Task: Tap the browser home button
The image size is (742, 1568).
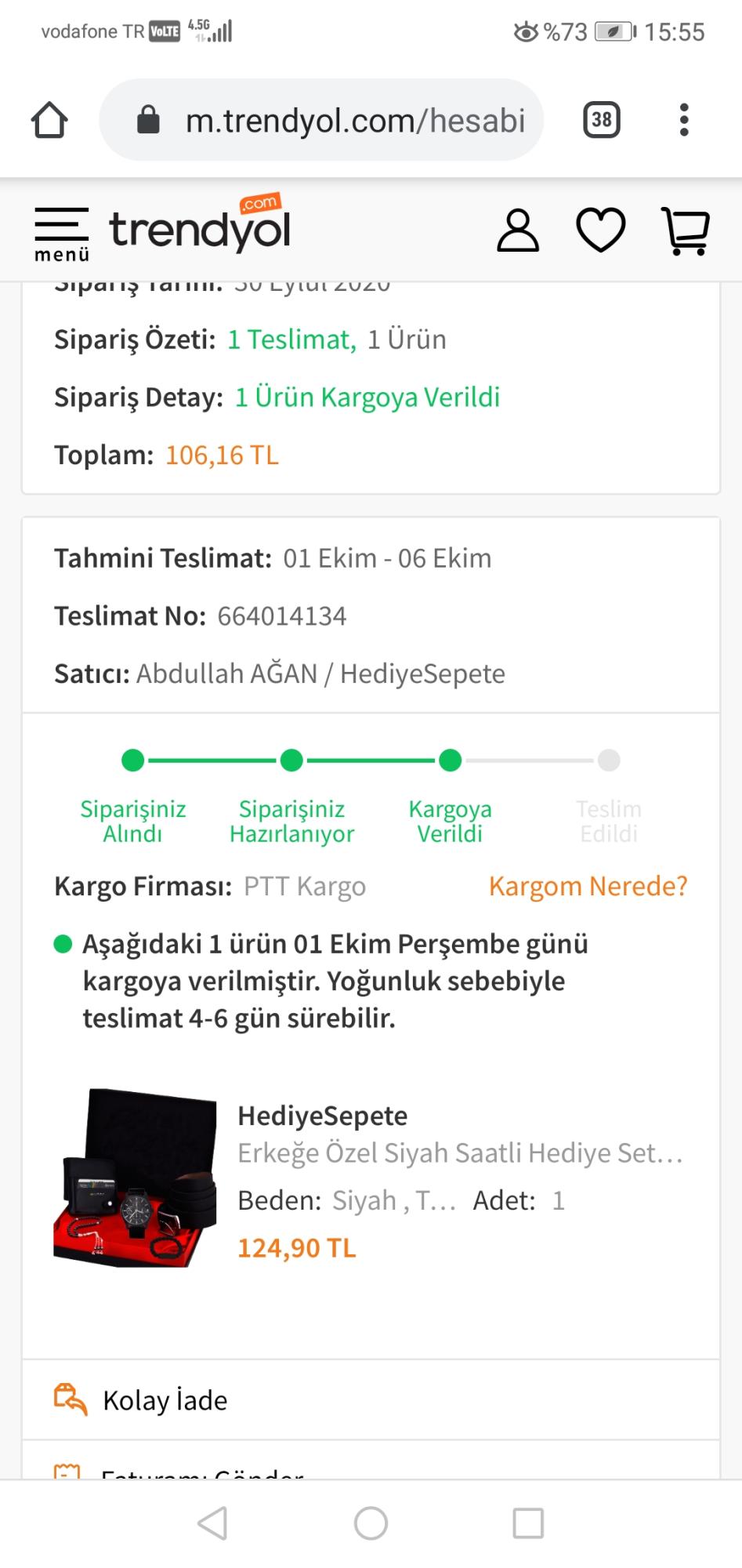Action: (49, 120)
